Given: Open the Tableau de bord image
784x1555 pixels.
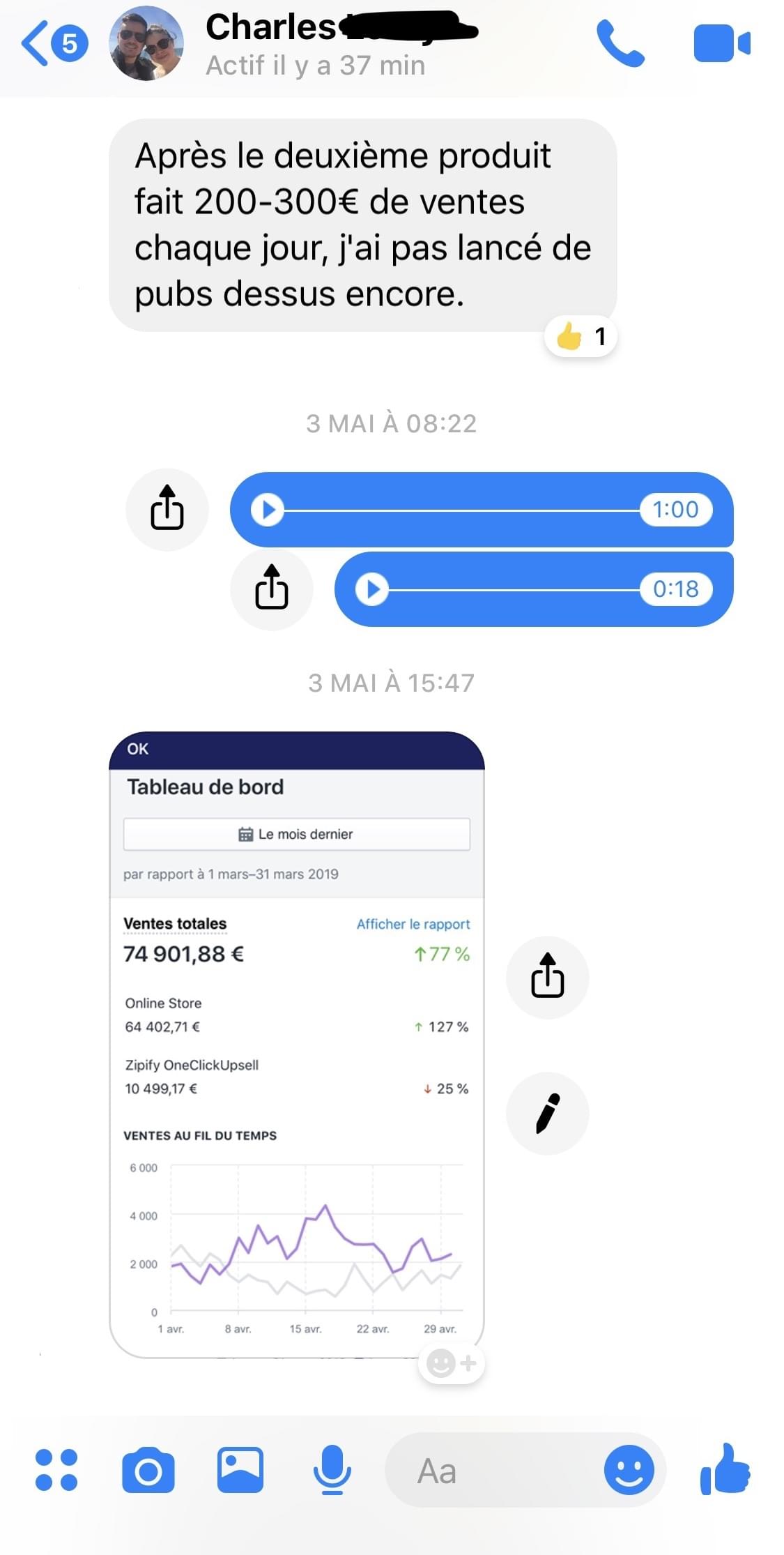Looking at the screenshot, I should click(x=296, y=1046).
